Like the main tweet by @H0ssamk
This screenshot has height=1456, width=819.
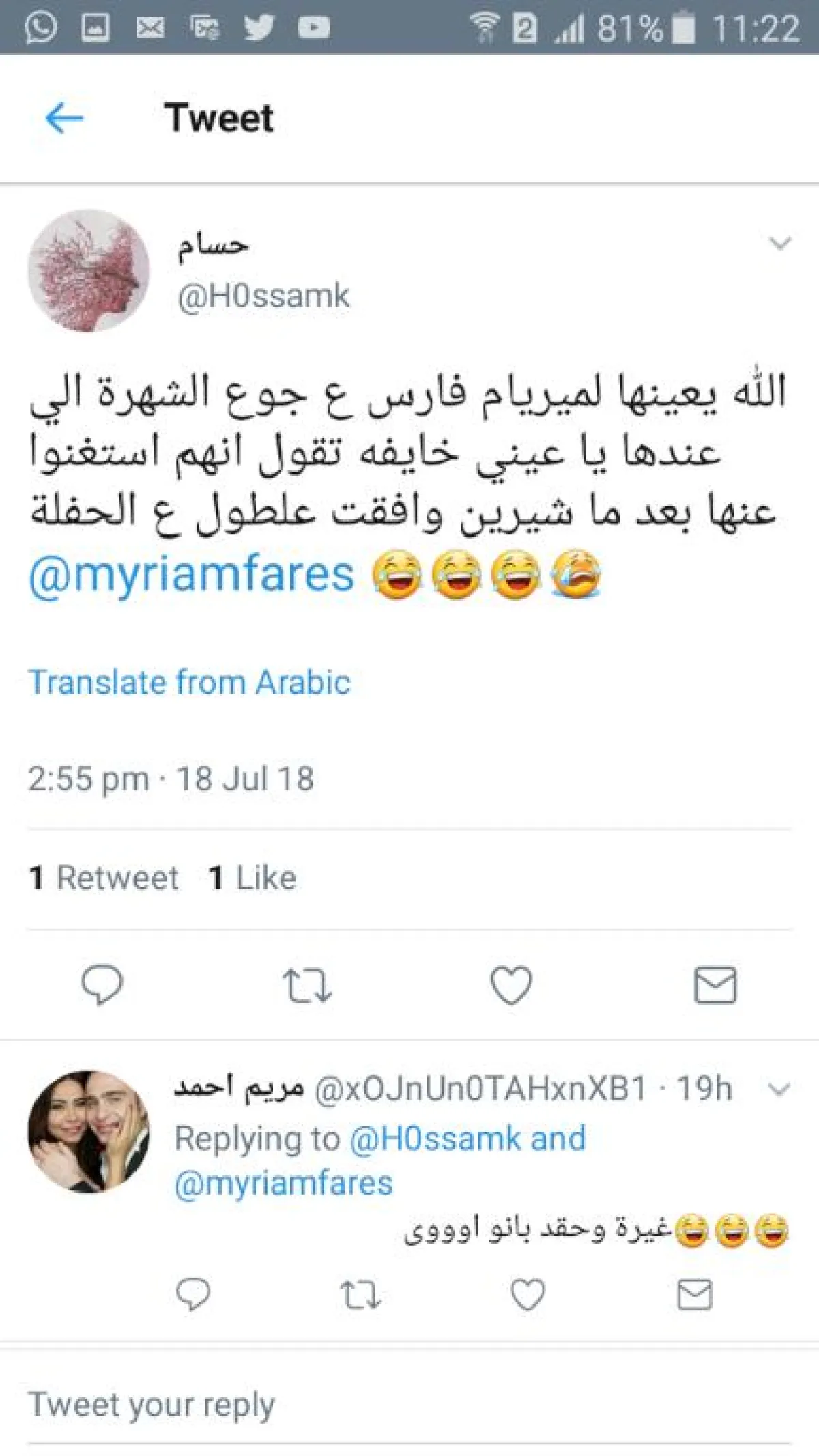coord(511,985)
